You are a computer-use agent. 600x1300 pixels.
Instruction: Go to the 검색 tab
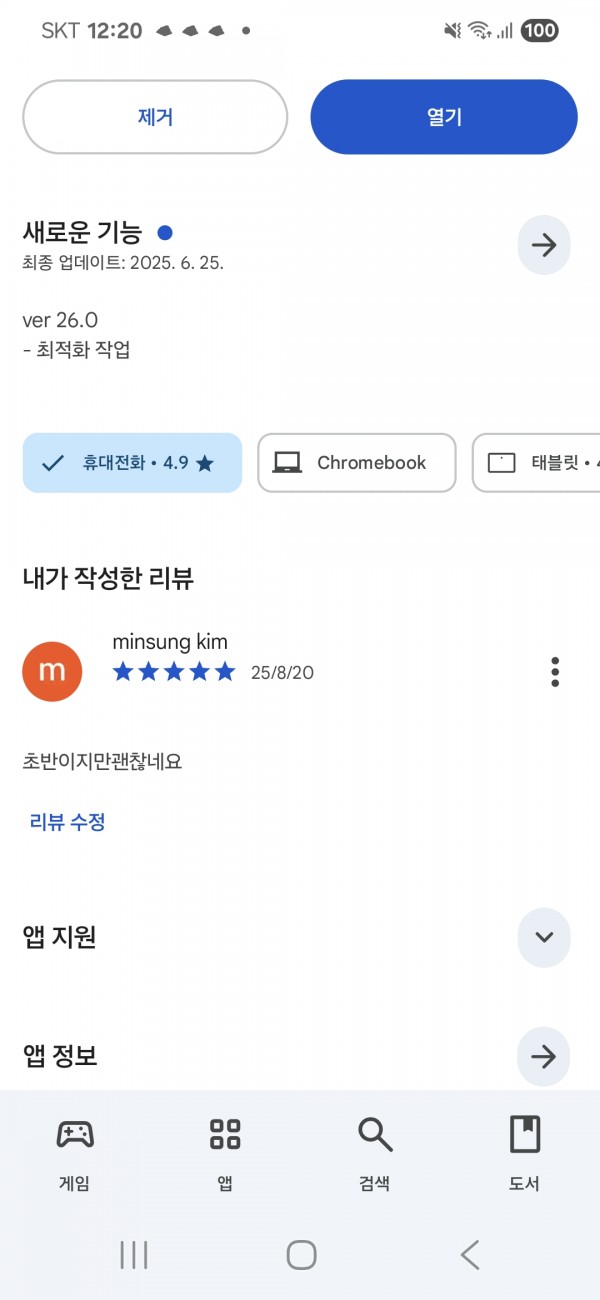coord(375,1153)
